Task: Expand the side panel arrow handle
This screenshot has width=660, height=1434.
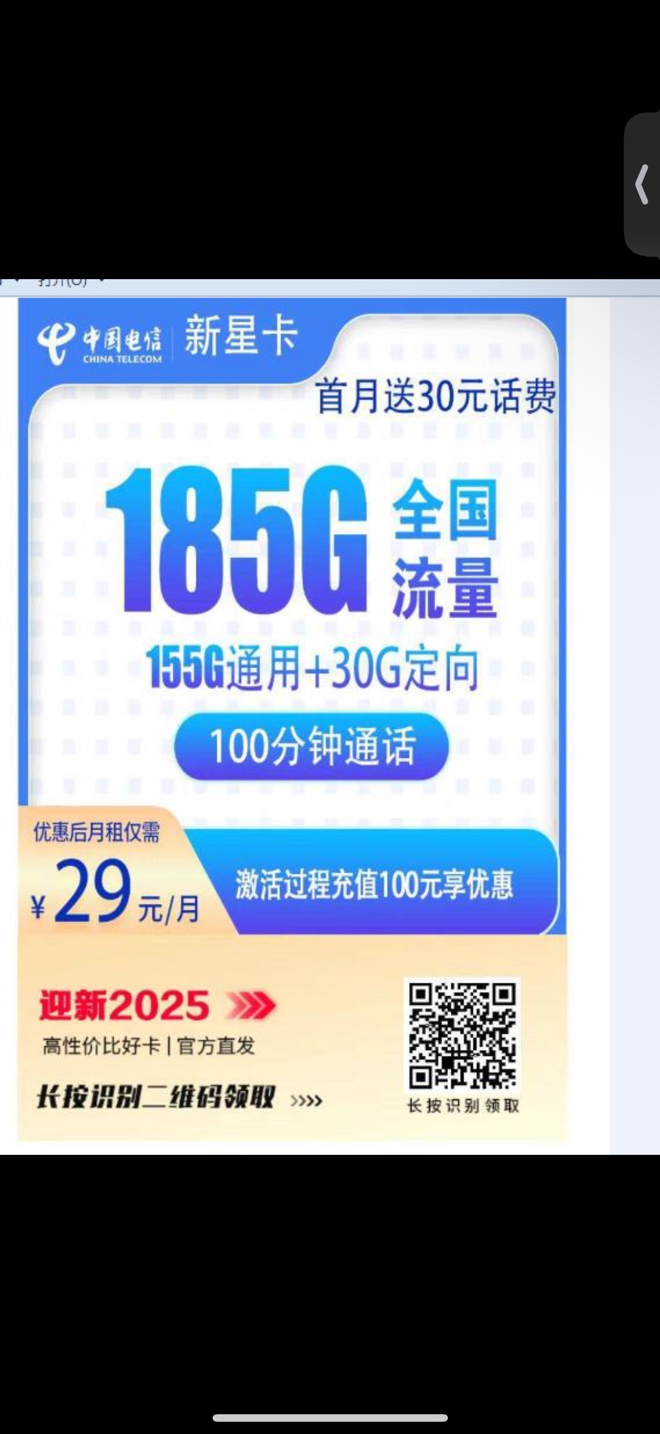Action: tap(642, 185)
